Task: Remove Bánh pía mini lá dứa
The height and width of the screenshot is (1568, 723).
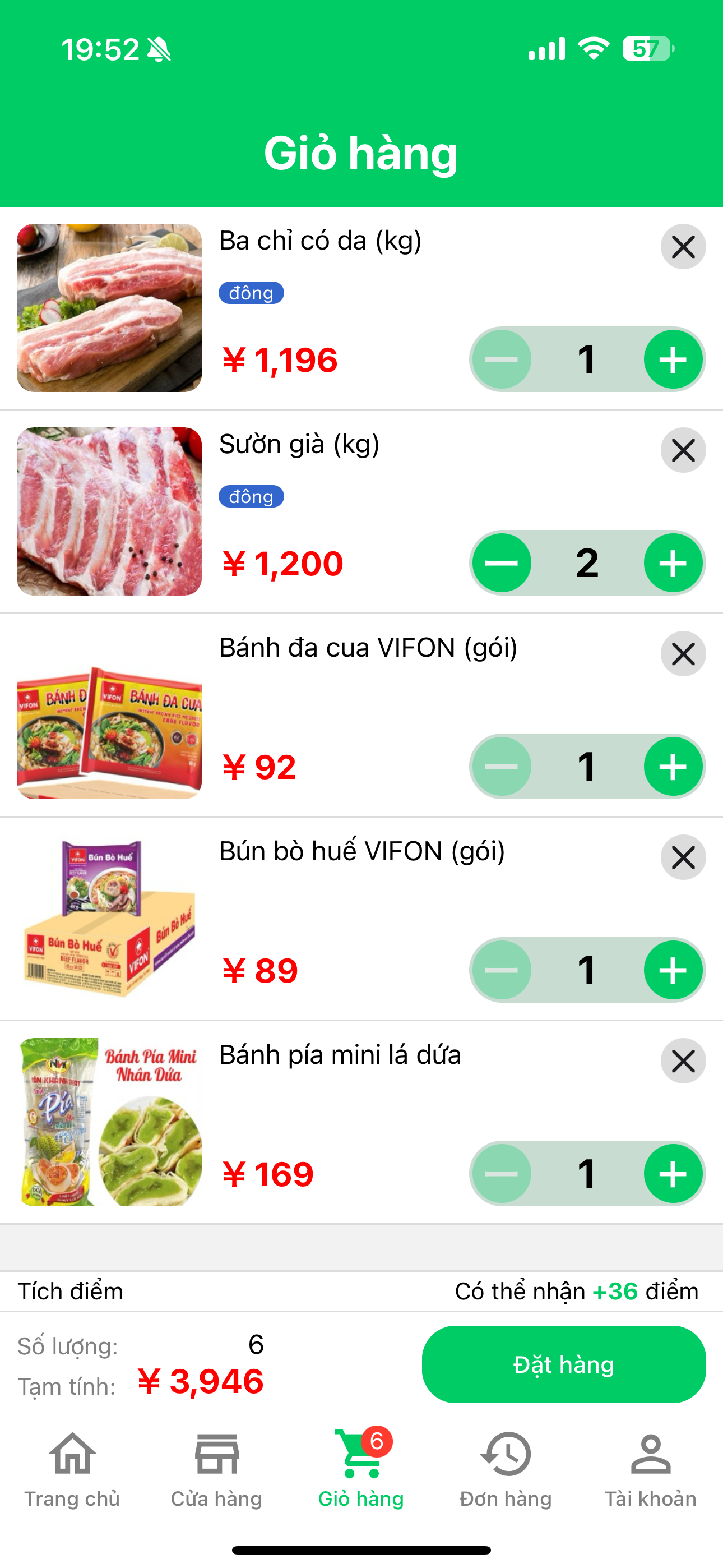Action: pos(683,1062)
